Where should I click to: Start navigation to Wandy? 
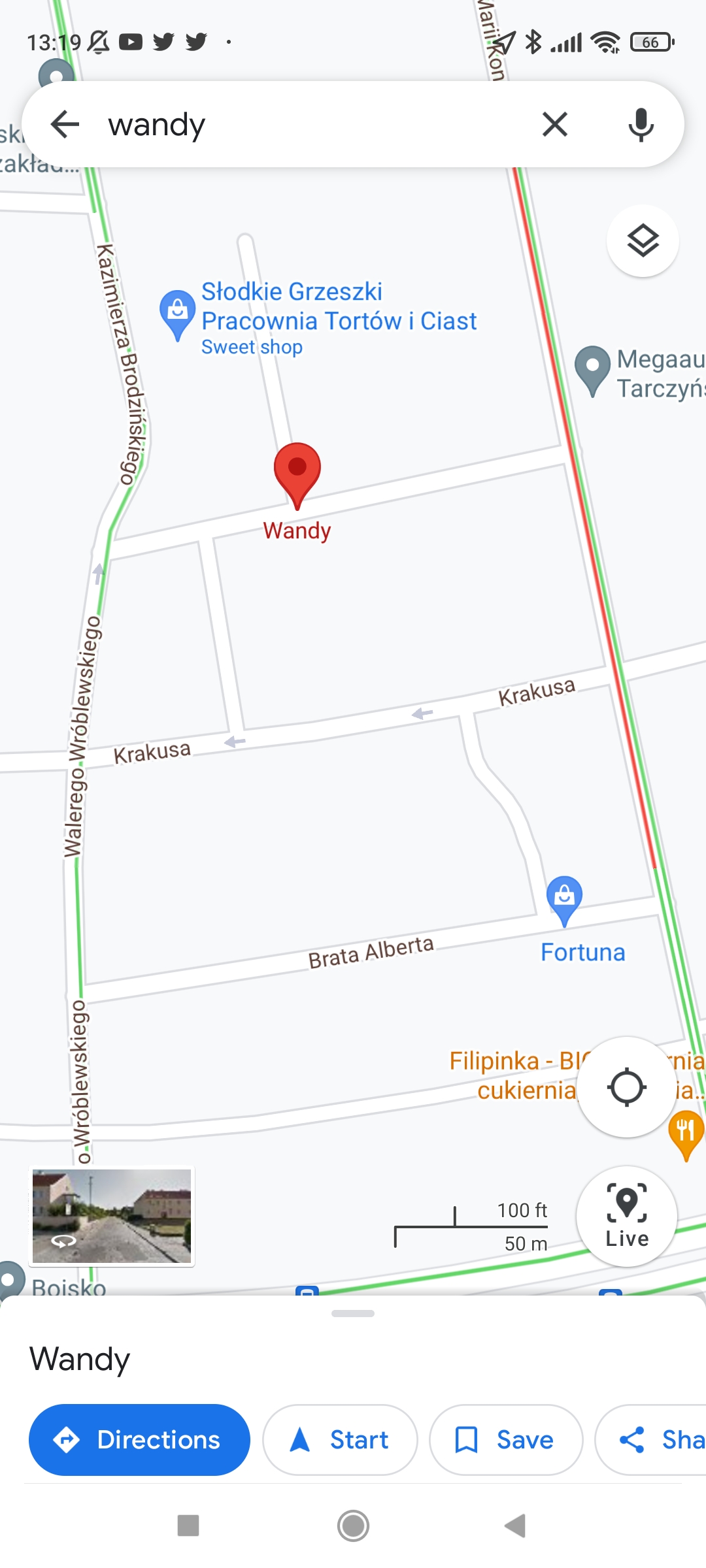click(x=340, y=1440)
